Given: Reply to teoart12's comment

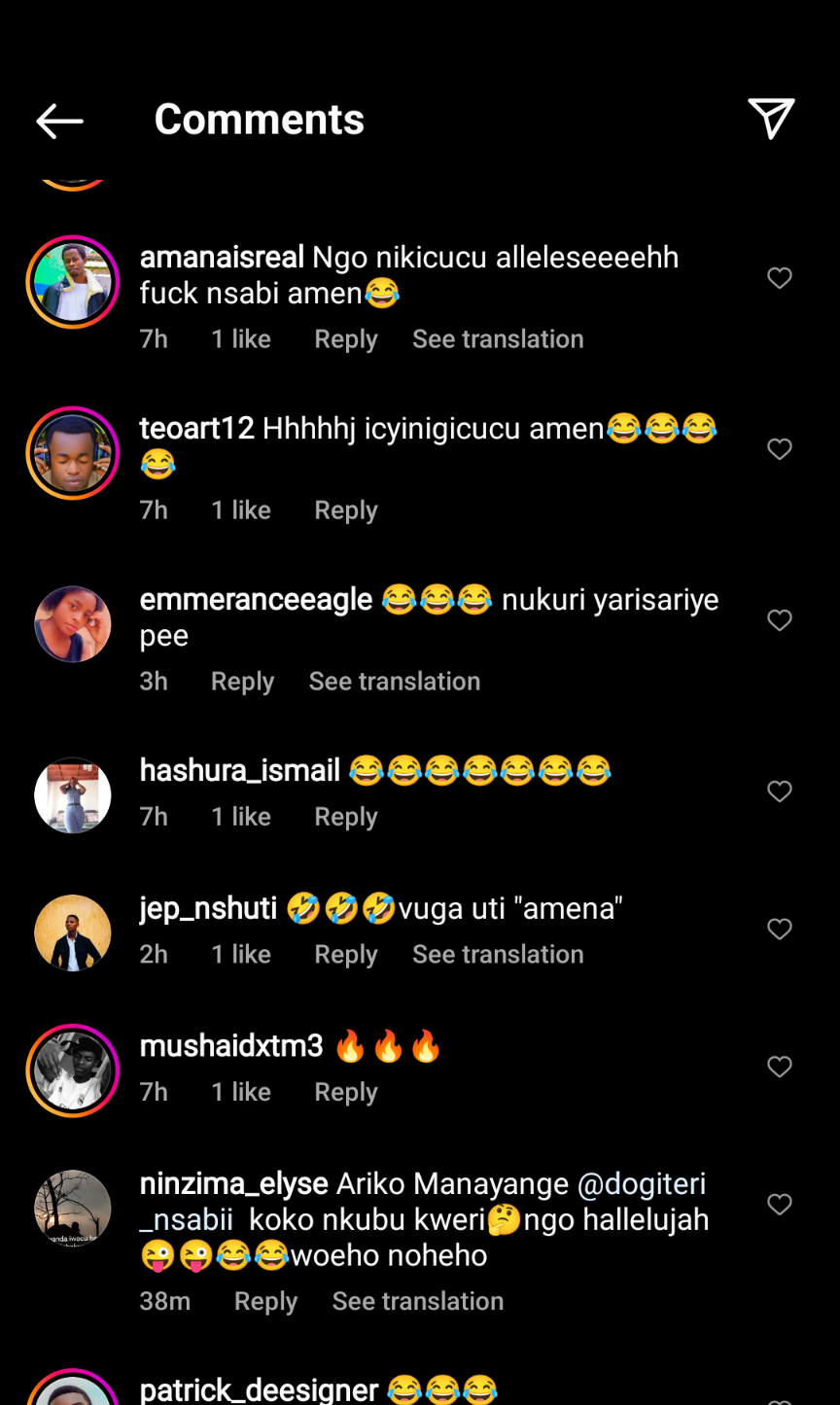Looking at the screenshot, I should [345, 510].
